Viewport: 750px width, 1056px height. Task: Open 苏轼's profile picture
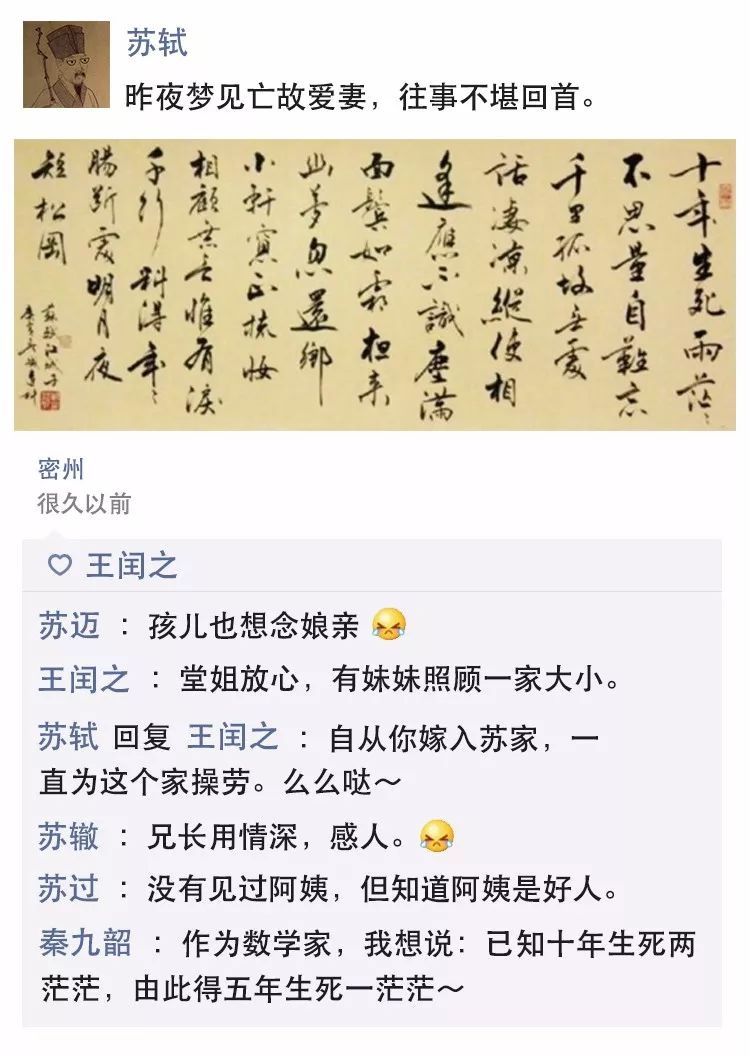[66, 64]
